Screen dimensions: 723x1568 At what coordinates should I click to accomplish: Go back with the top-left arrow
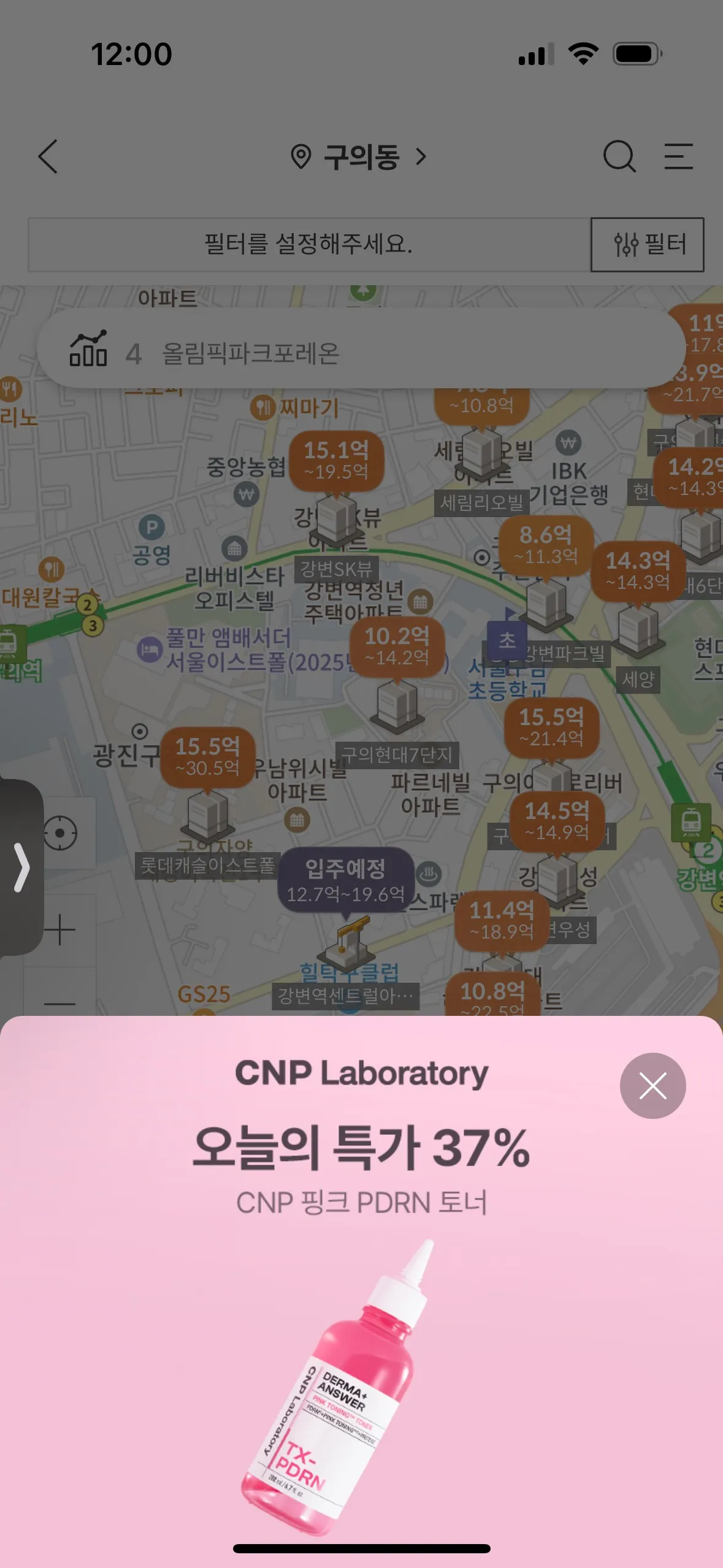pyautogui.click(x=48, y=157)
